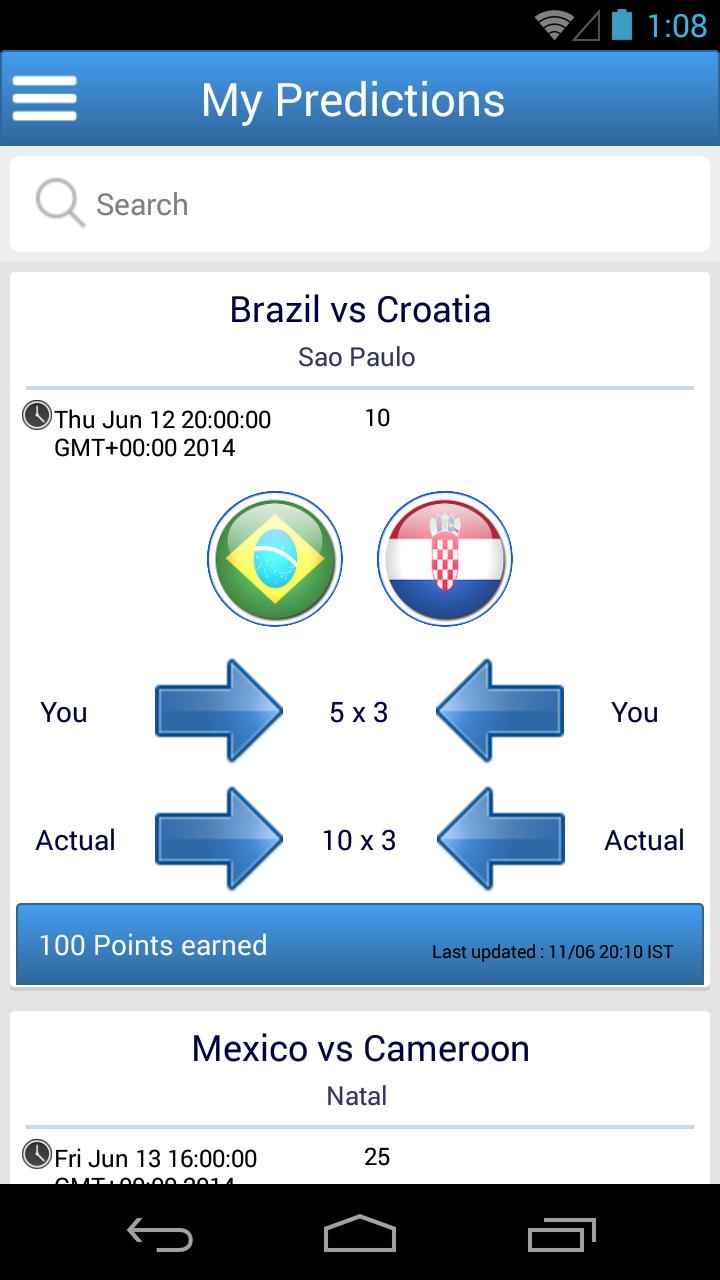Click the left 'Actual' arrow pointing right
This screenshot has width=720, height=1280.
point(218,839)
